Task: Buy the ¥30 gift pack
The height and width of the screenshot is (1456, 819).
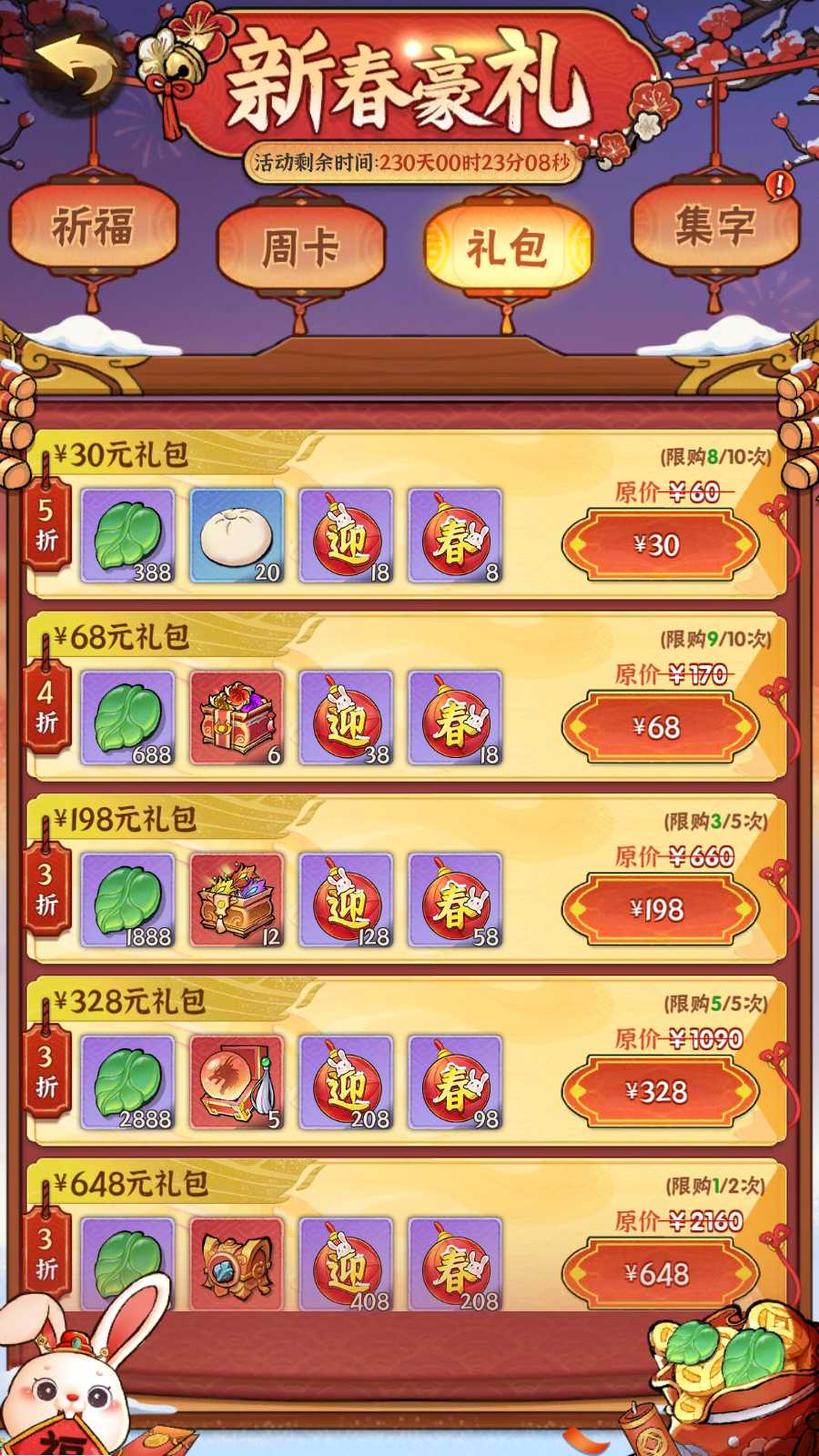Action: point(660,545)
